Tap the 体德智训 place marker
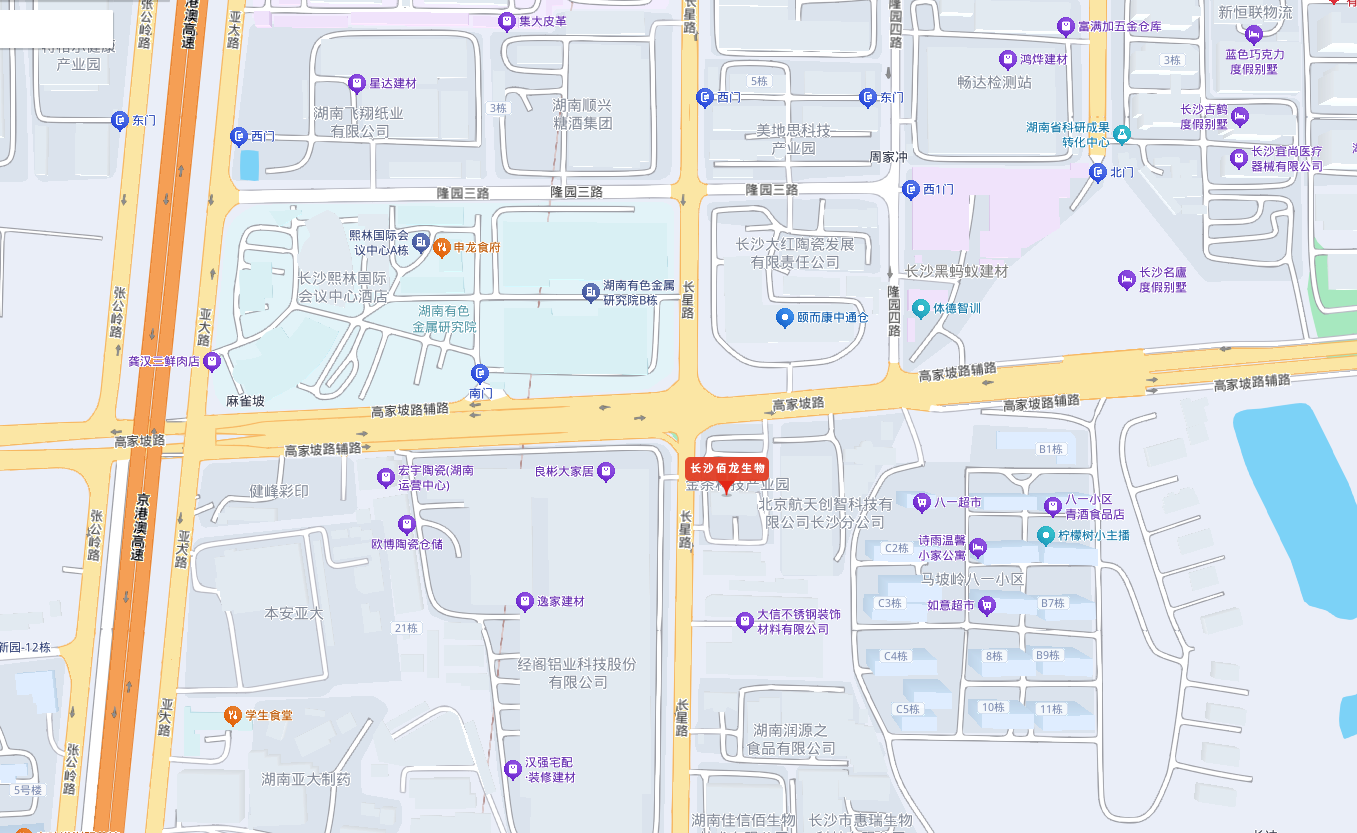 tap(920, 308)
